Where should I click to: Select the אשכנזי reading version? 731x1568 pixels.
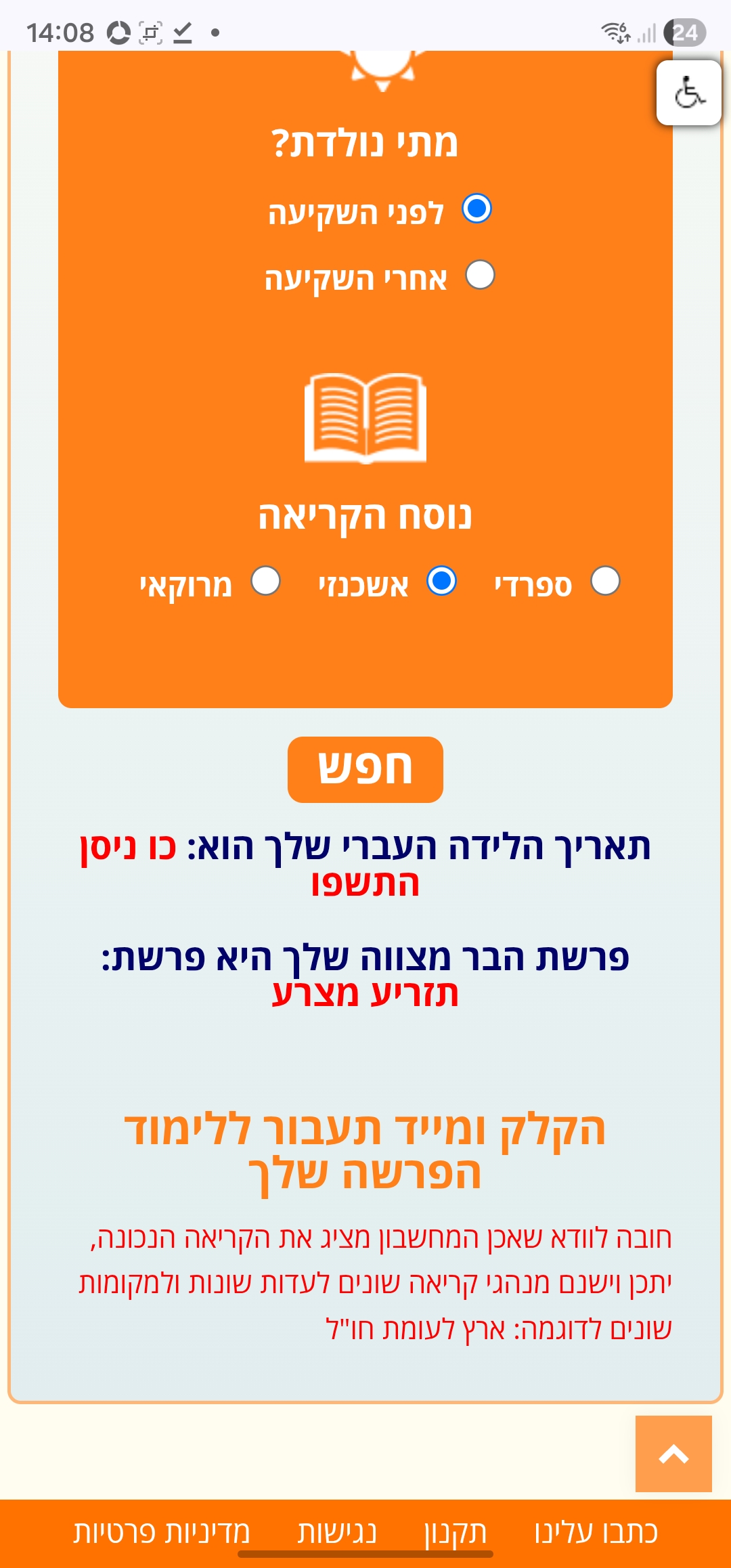coord(442,581)
